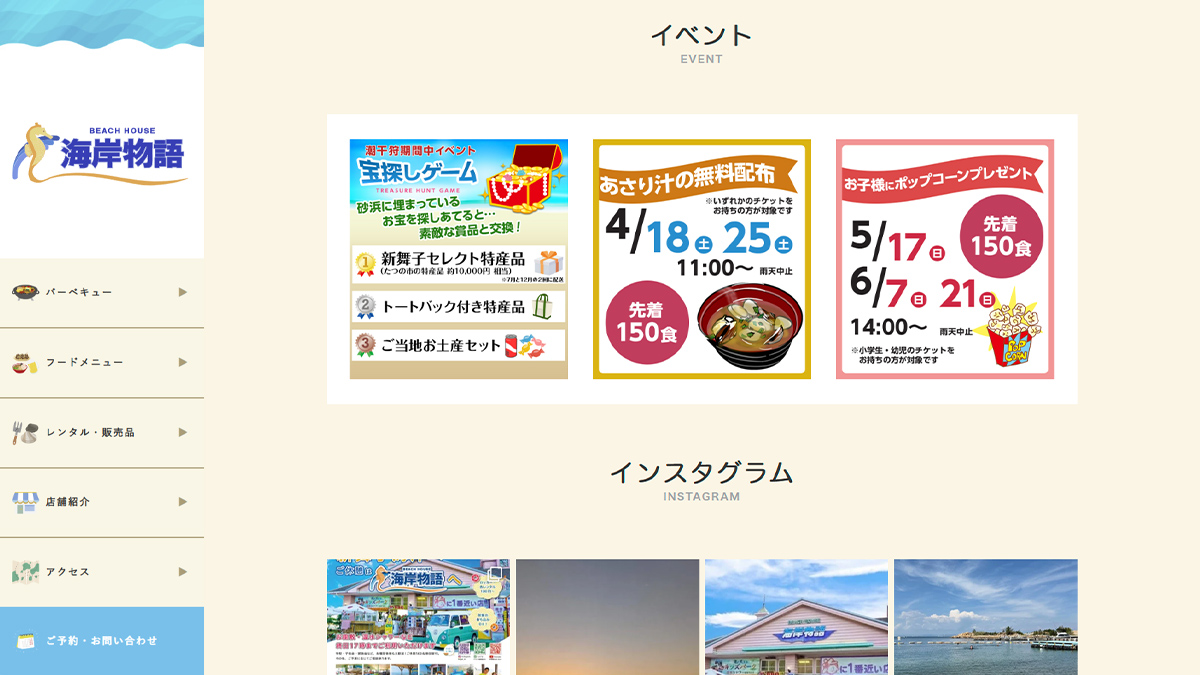Open the Instagram post of the sea view
The image size is (1200, 675).
pyautogui.click(x=985, y=617)
